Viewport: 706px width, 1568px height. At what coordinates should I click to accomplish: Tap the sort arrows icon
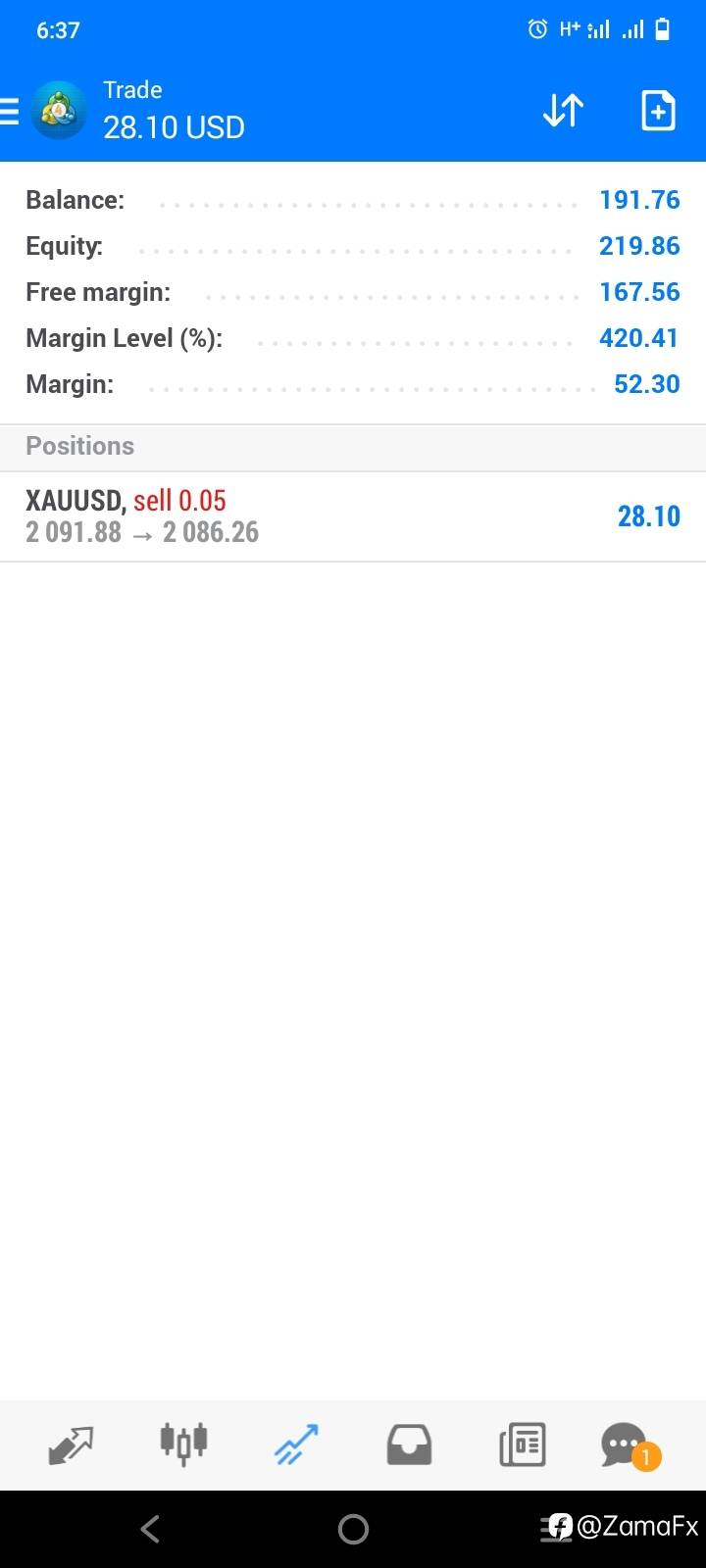pos(563,111)
